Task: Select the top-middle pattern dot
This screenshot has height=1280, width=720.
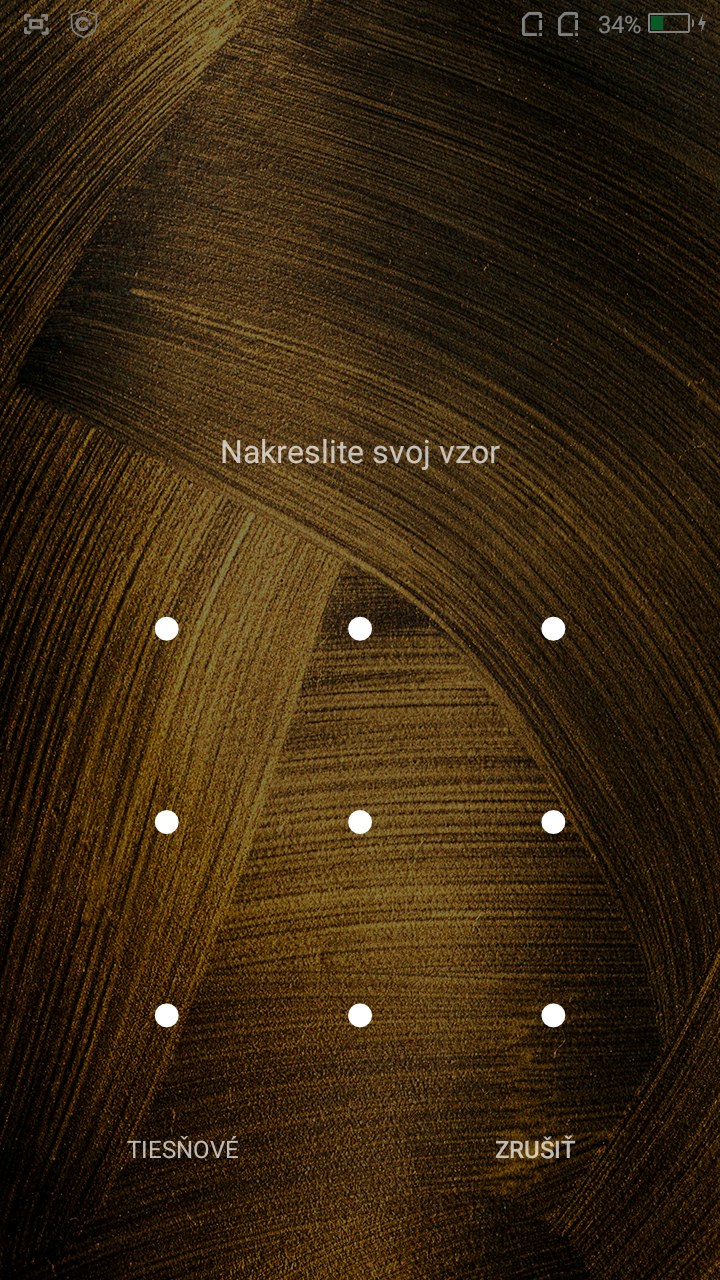Action: [360, 629]
